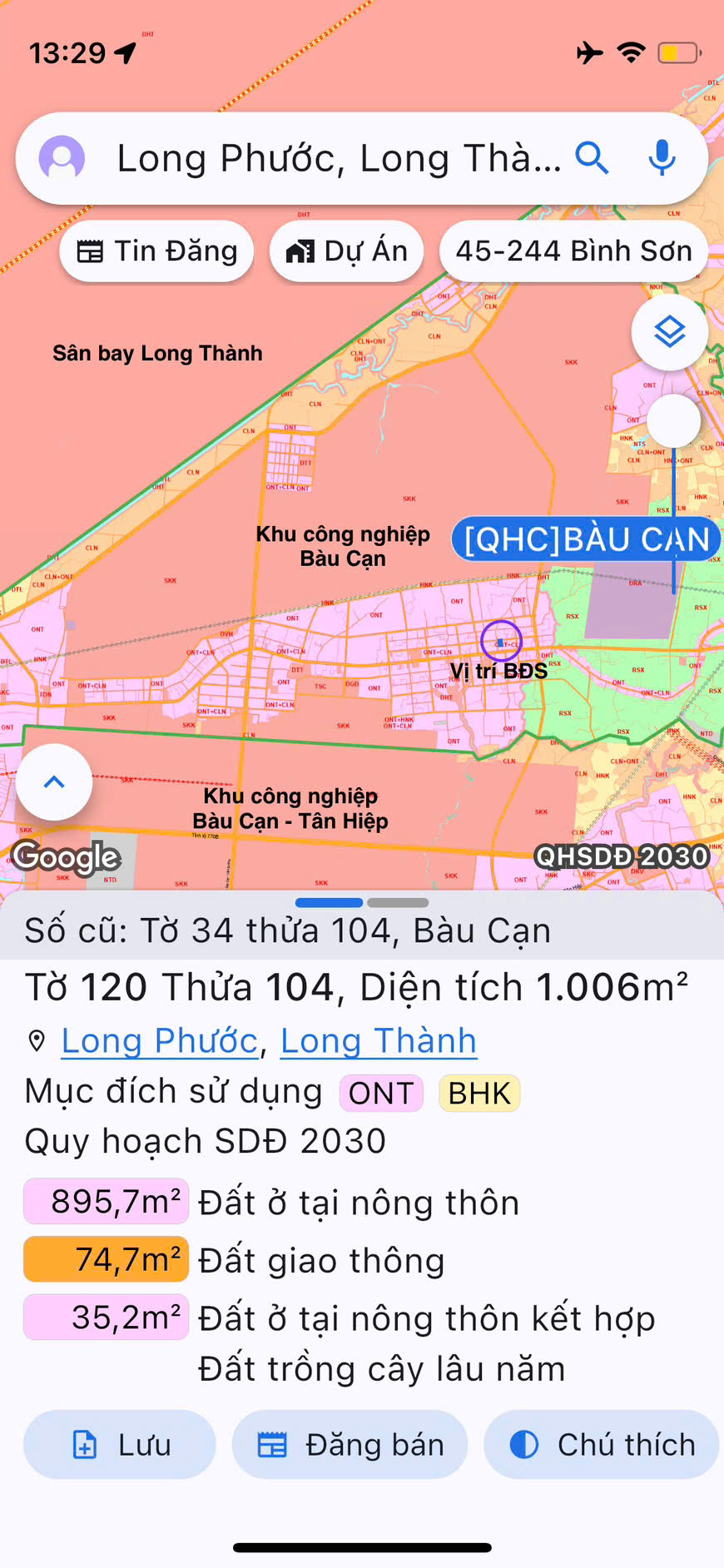Start voice search with the microphone

(x=662, y=157)
